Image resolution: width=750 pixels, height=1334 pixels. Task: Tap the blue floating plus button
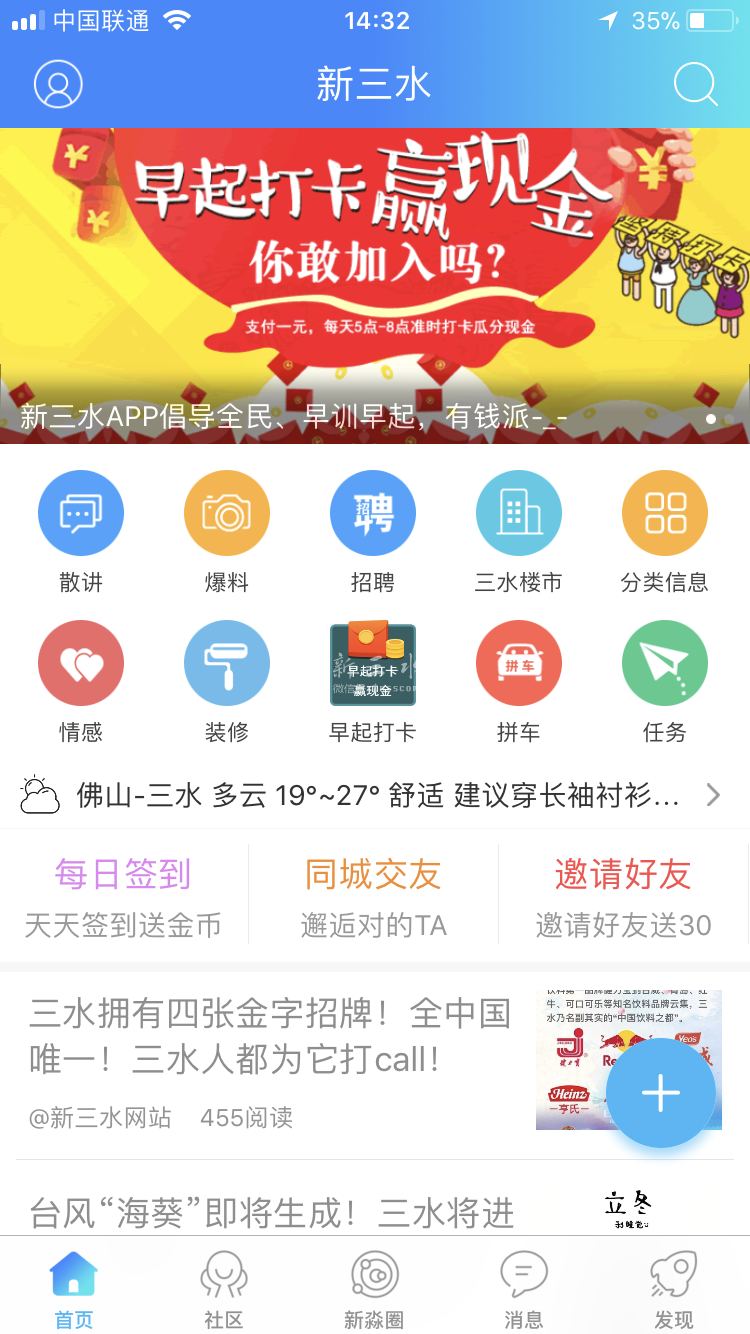[660, 1094]
